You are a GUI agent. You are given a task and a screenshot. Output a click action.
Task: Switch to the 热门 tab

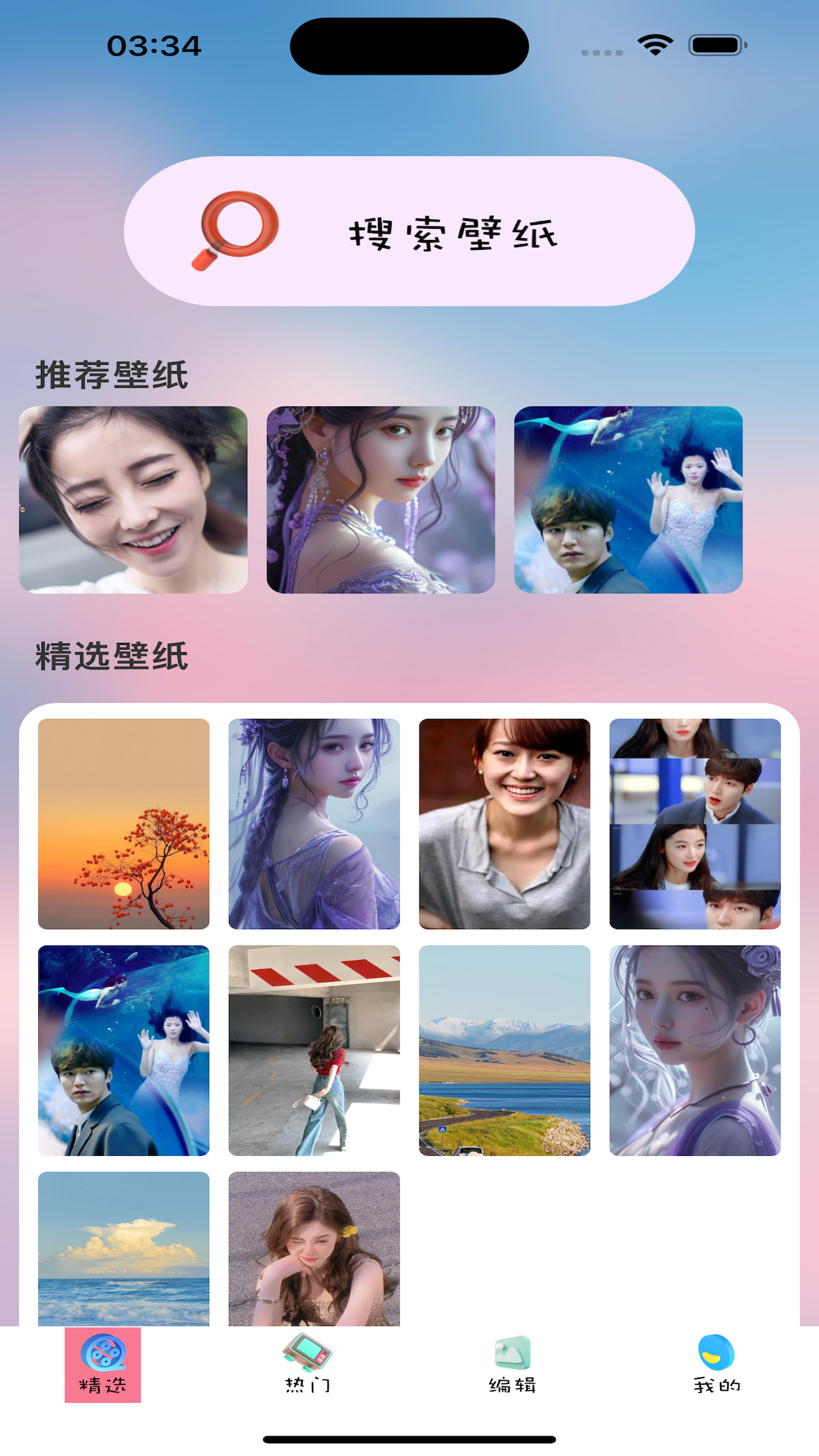click(x=307, y=1364)
